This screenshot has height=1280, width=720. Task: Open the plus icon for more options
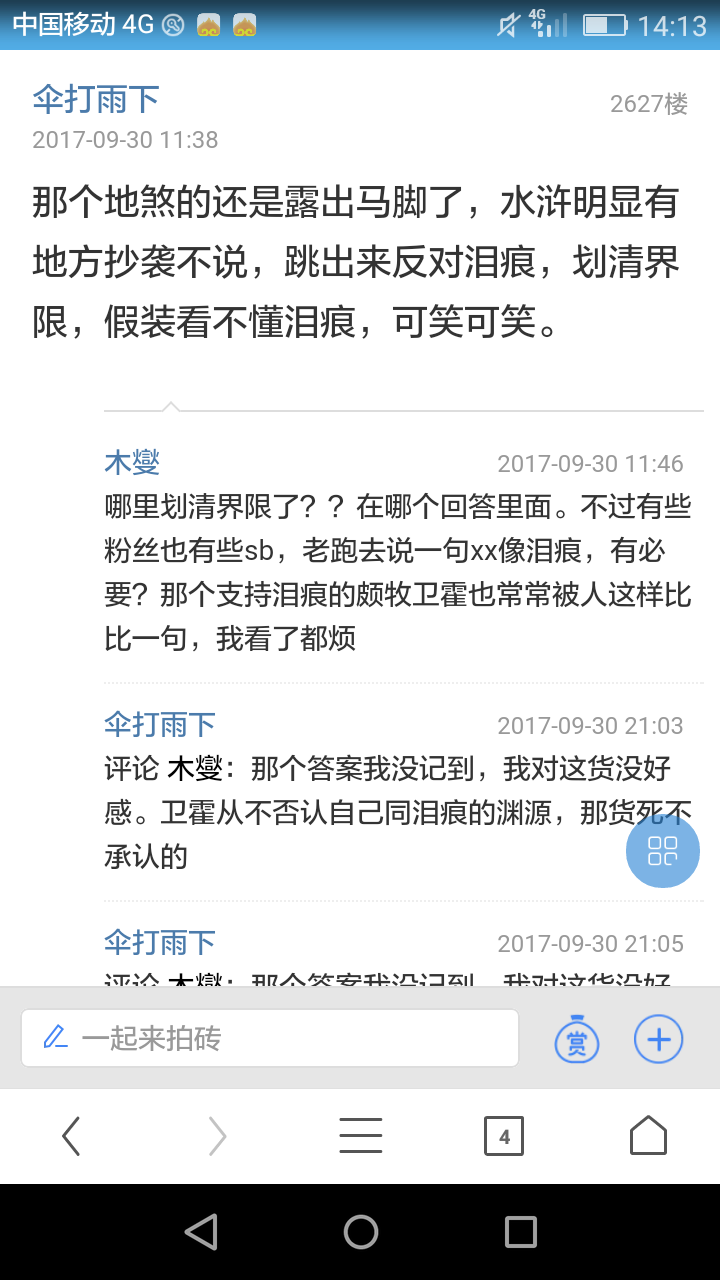pyautogui.click(x=659, y=1039)
